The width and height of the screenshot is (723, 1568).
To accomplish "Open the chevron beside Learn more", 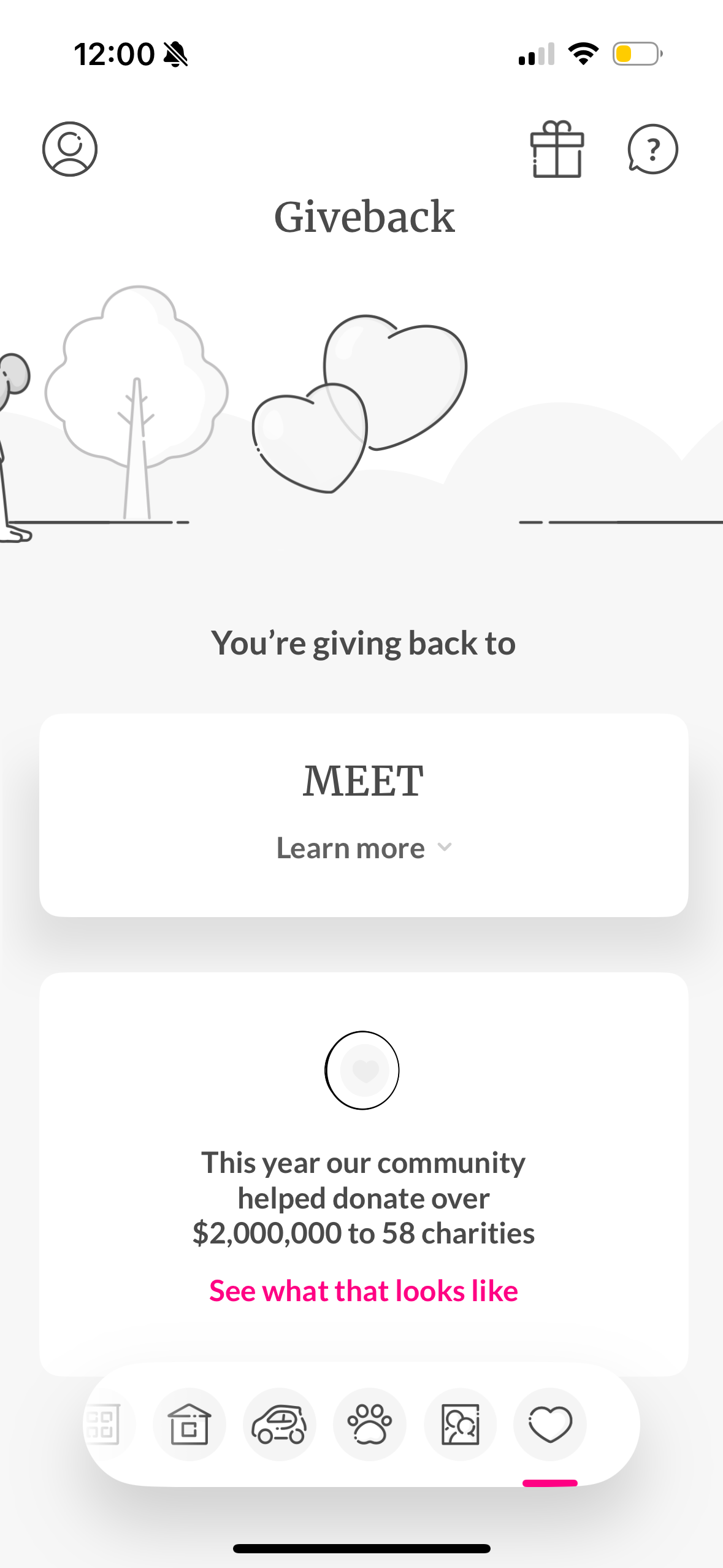I will [445, 847].
